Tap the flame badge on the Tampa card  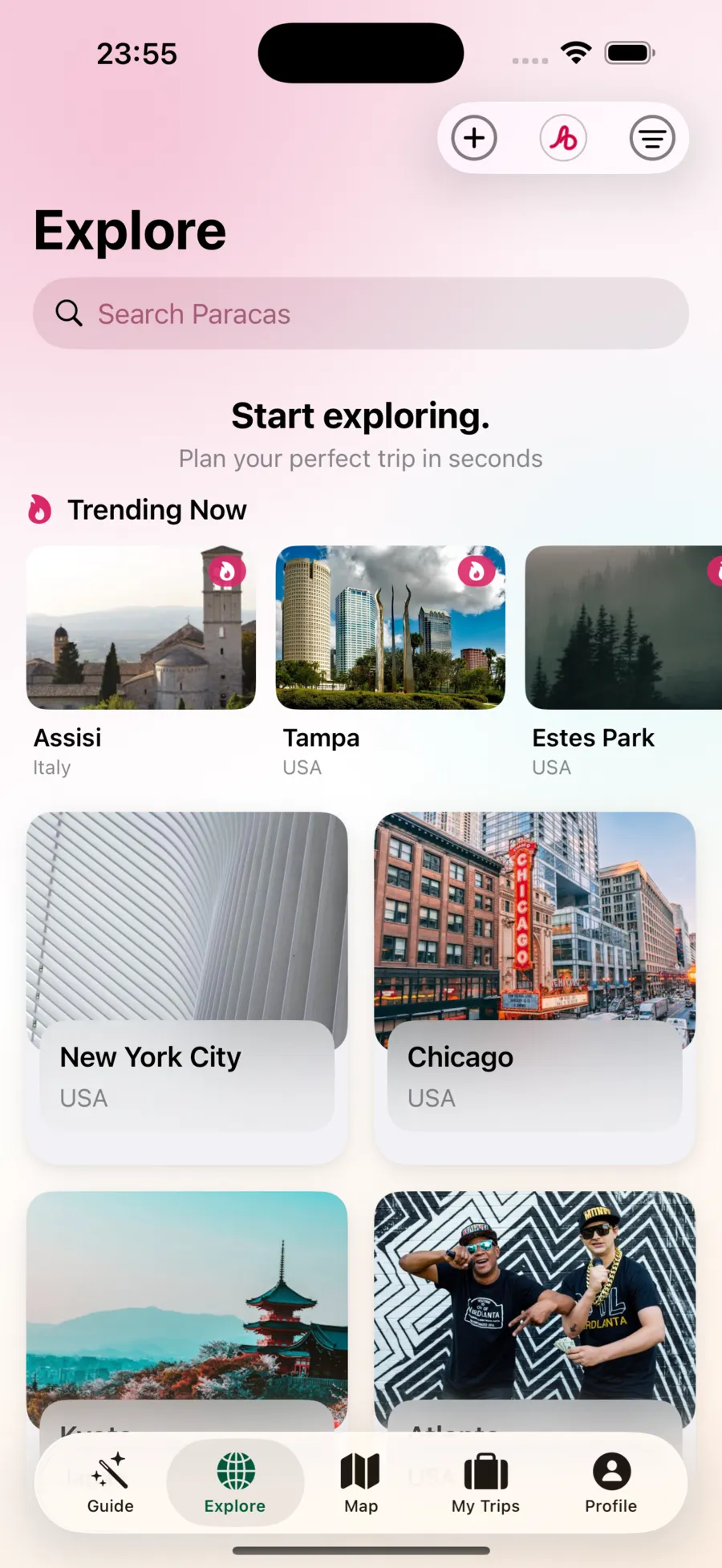coord(478,570)
